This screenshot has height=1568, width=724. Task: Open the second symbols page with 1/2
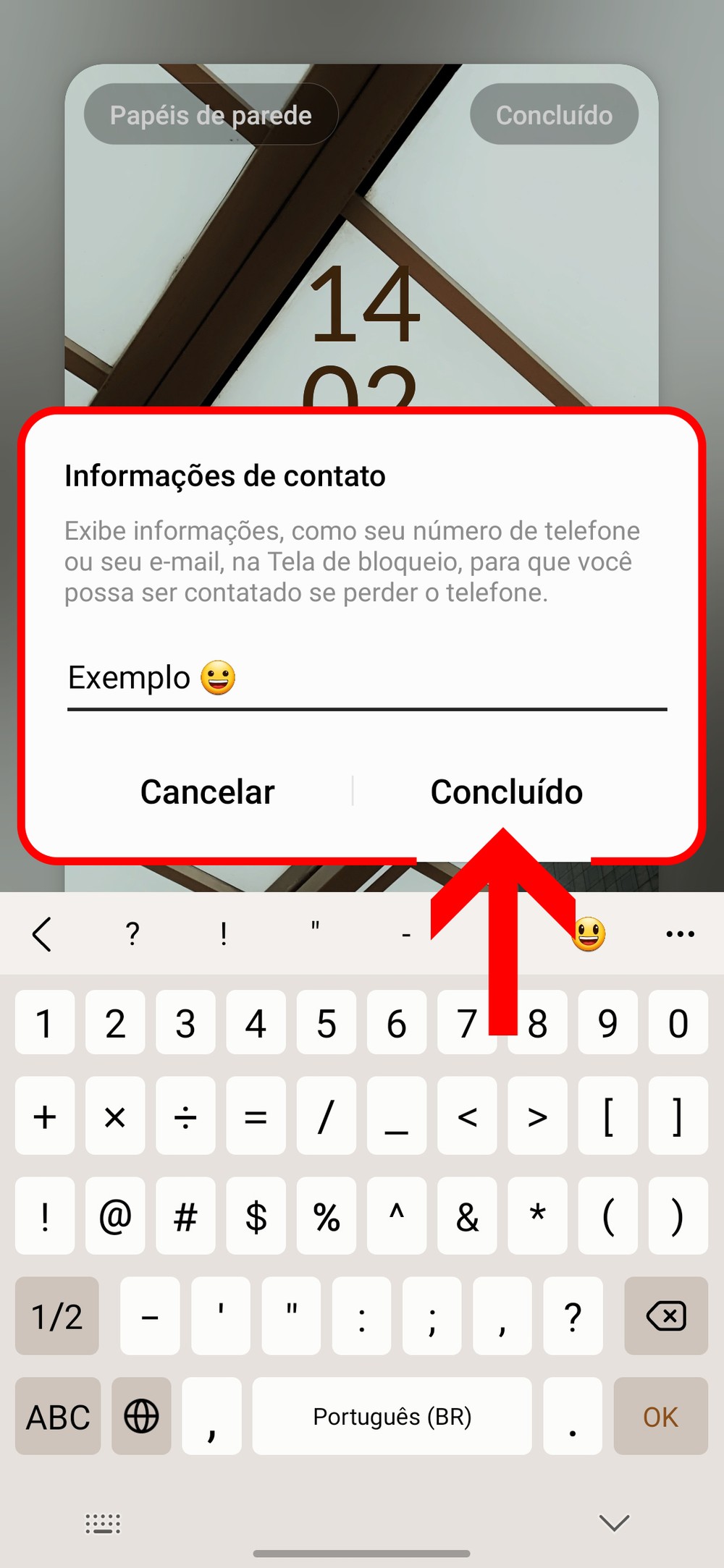click(57, 1315)
